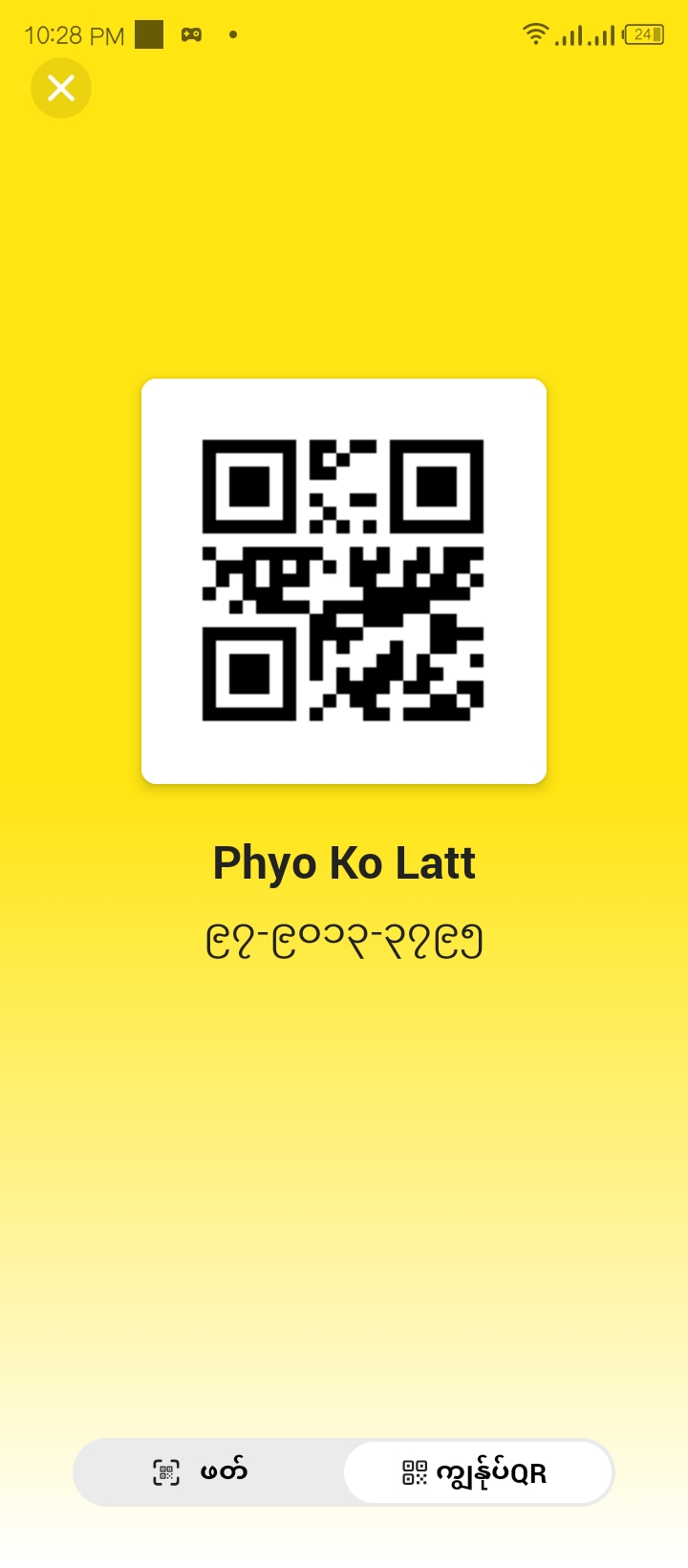688x1568 pixels.
Task: Select the My QR (ကျွန်ုပ်QR) tab
Action: click(x=477, y=1472)
